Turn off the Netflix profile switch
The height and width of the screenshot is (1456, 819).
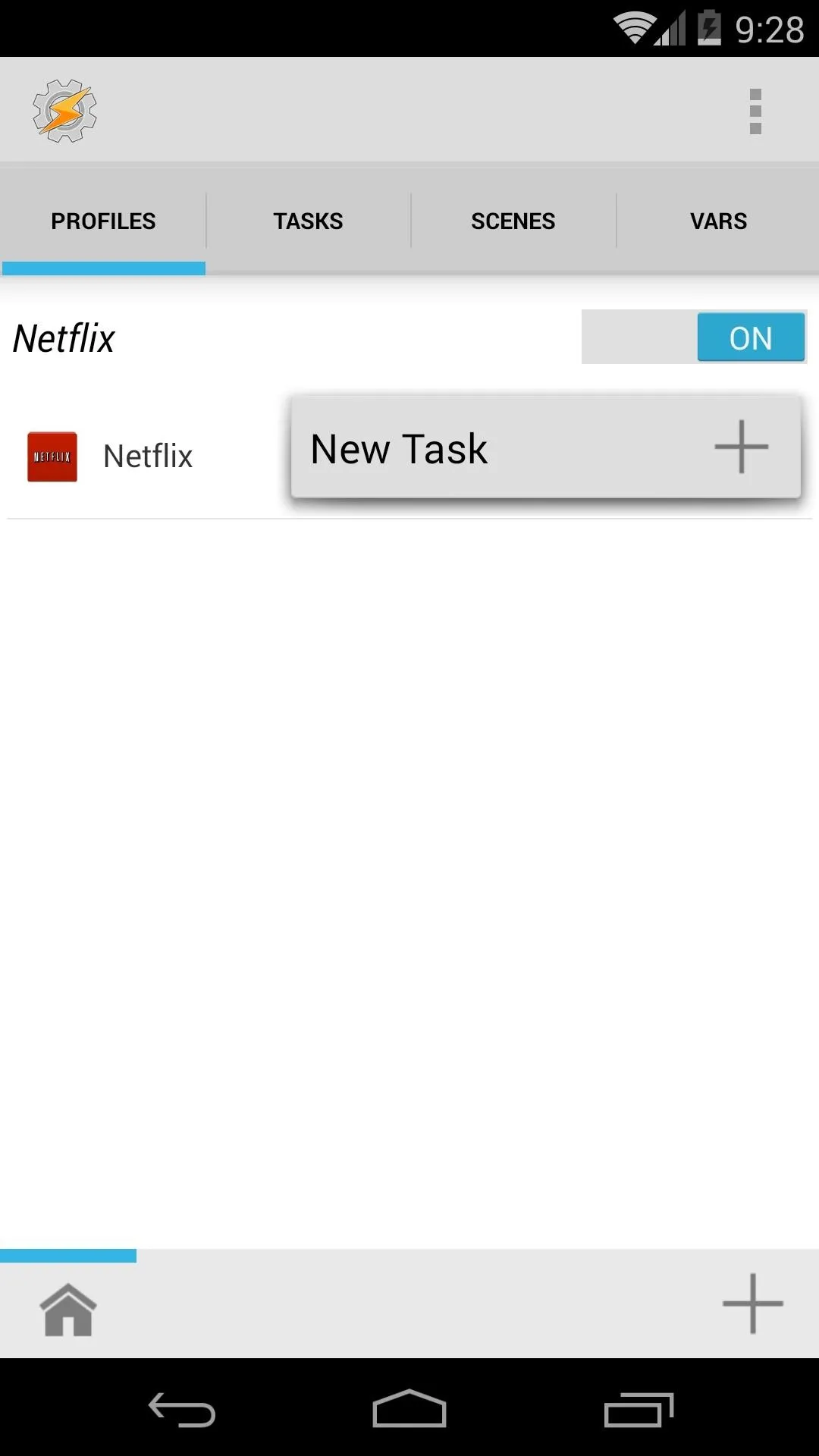[x=694, y=337]
